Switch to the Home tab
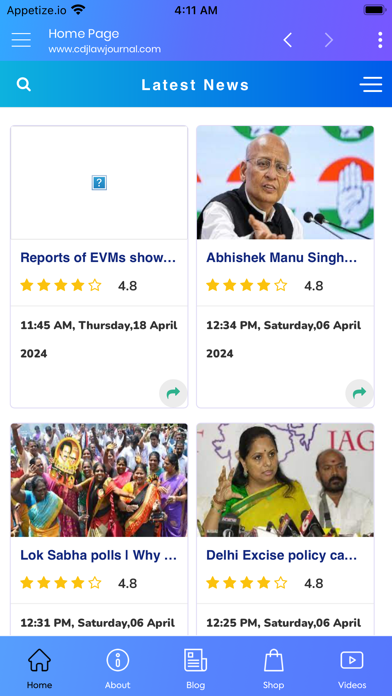Viewport: 392px width, 696px height. 40,668
